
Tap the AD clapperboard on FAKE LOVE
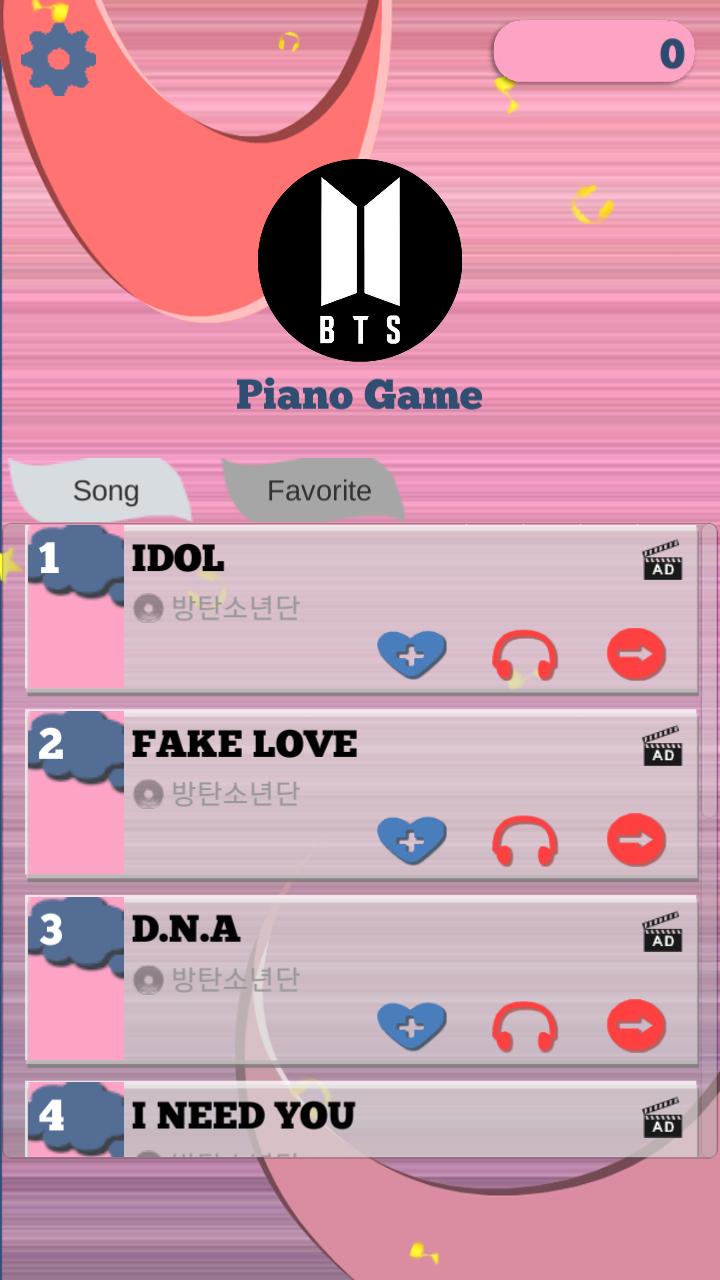click(662, 747)
